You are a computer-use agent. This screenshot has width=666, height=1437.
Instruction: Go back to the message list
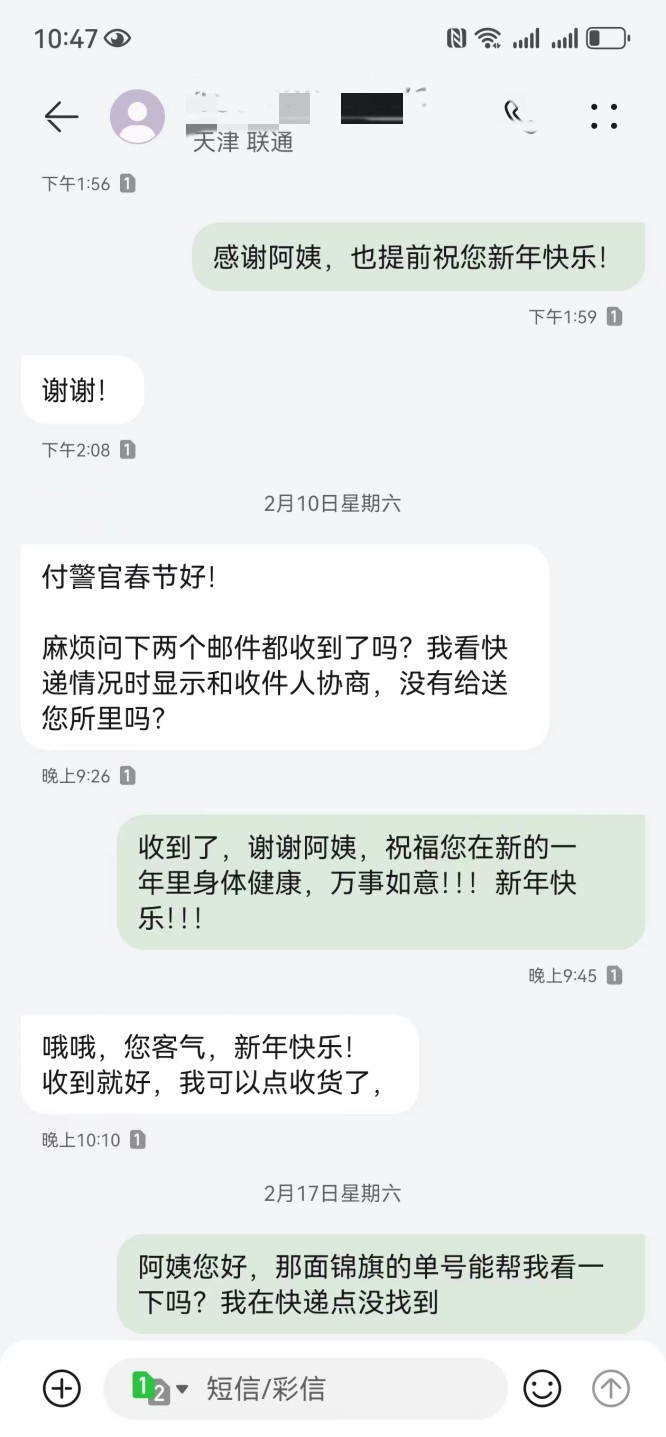click(61, 117)
